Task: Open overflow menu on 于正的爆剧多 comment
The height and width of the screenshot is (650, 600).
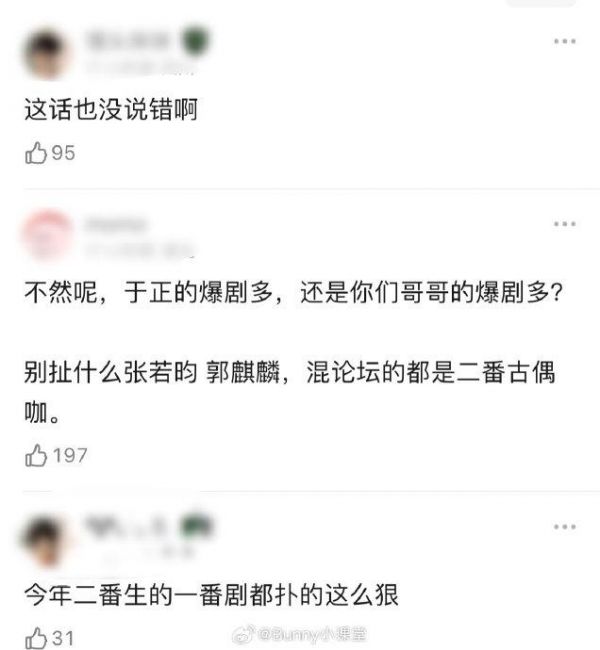Action: 565,224
